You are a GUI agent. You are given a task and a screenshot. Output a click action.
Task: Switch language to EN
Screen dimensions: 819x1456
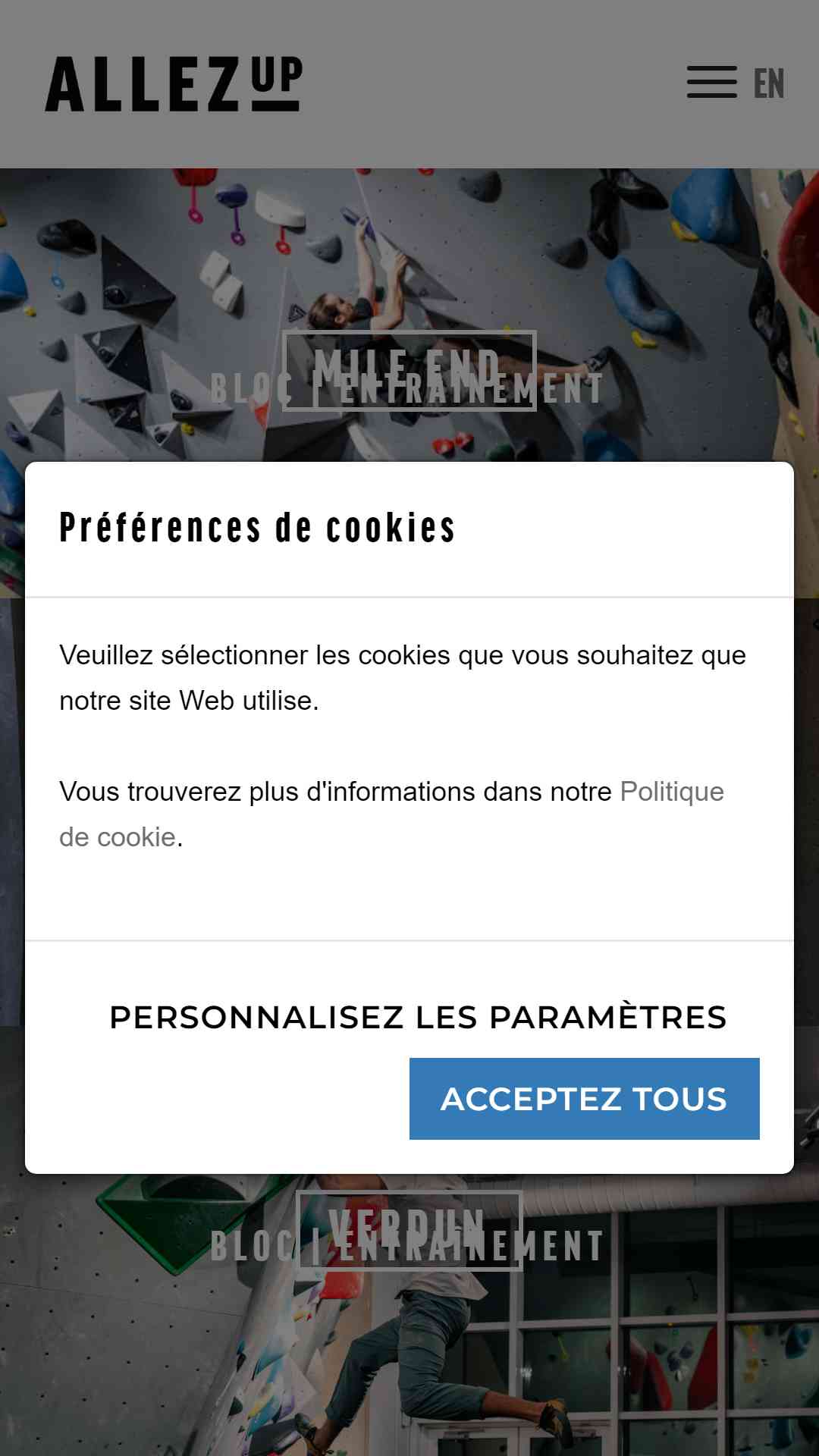768,83
